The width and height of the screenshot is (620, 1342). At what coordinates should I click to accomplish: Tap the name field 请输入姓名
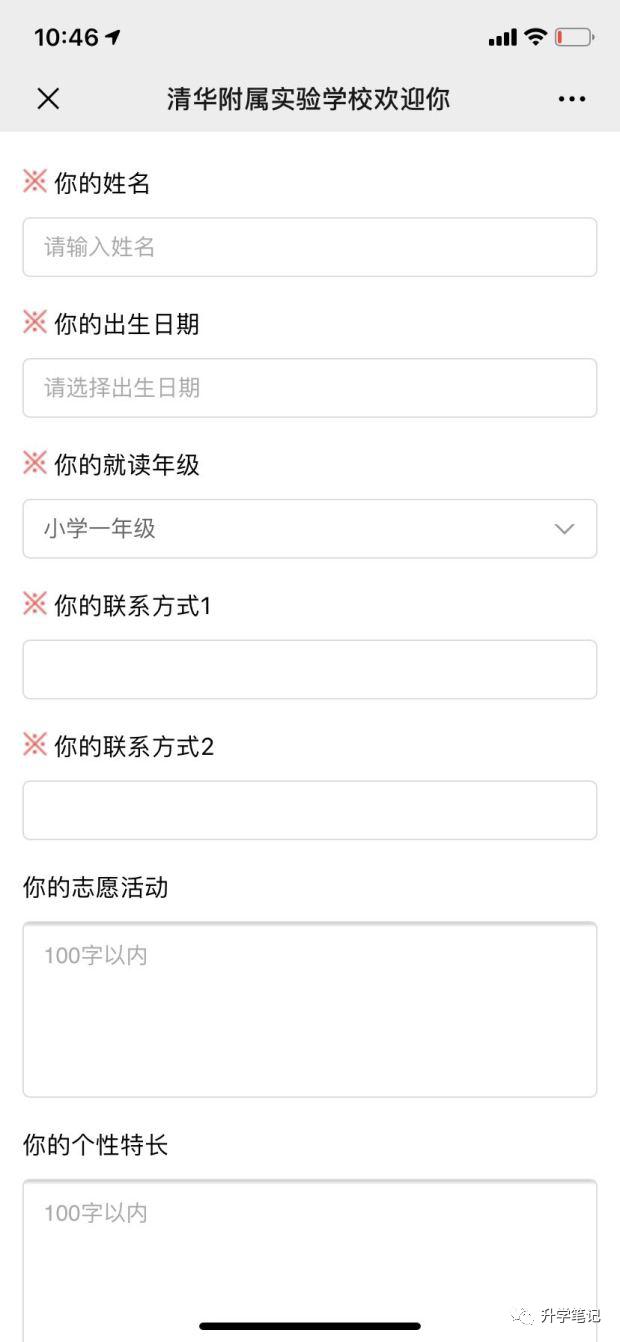[x=310, y=247]
